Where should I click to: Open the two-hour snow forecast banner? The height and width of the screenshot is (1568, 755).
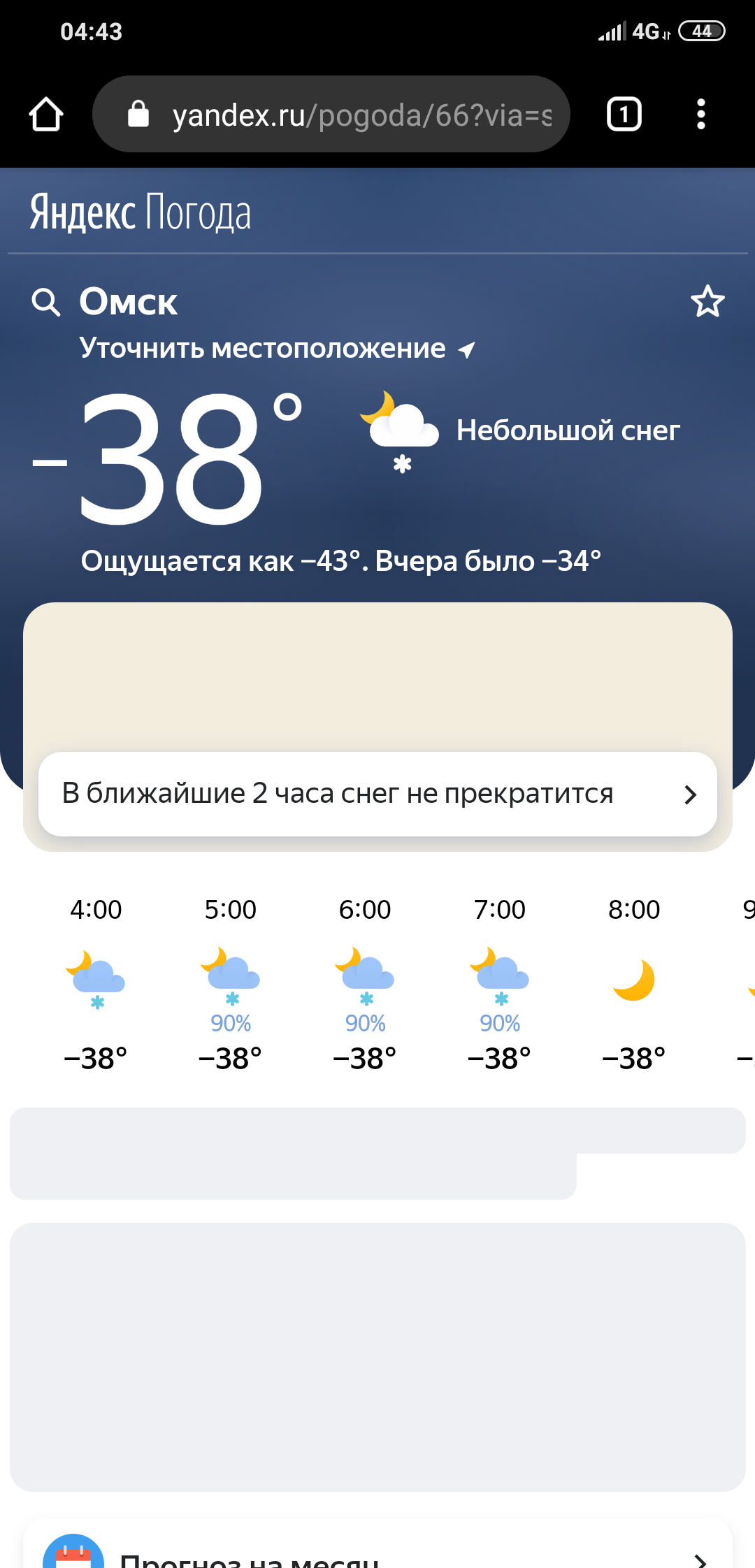[x=377, y=794]
